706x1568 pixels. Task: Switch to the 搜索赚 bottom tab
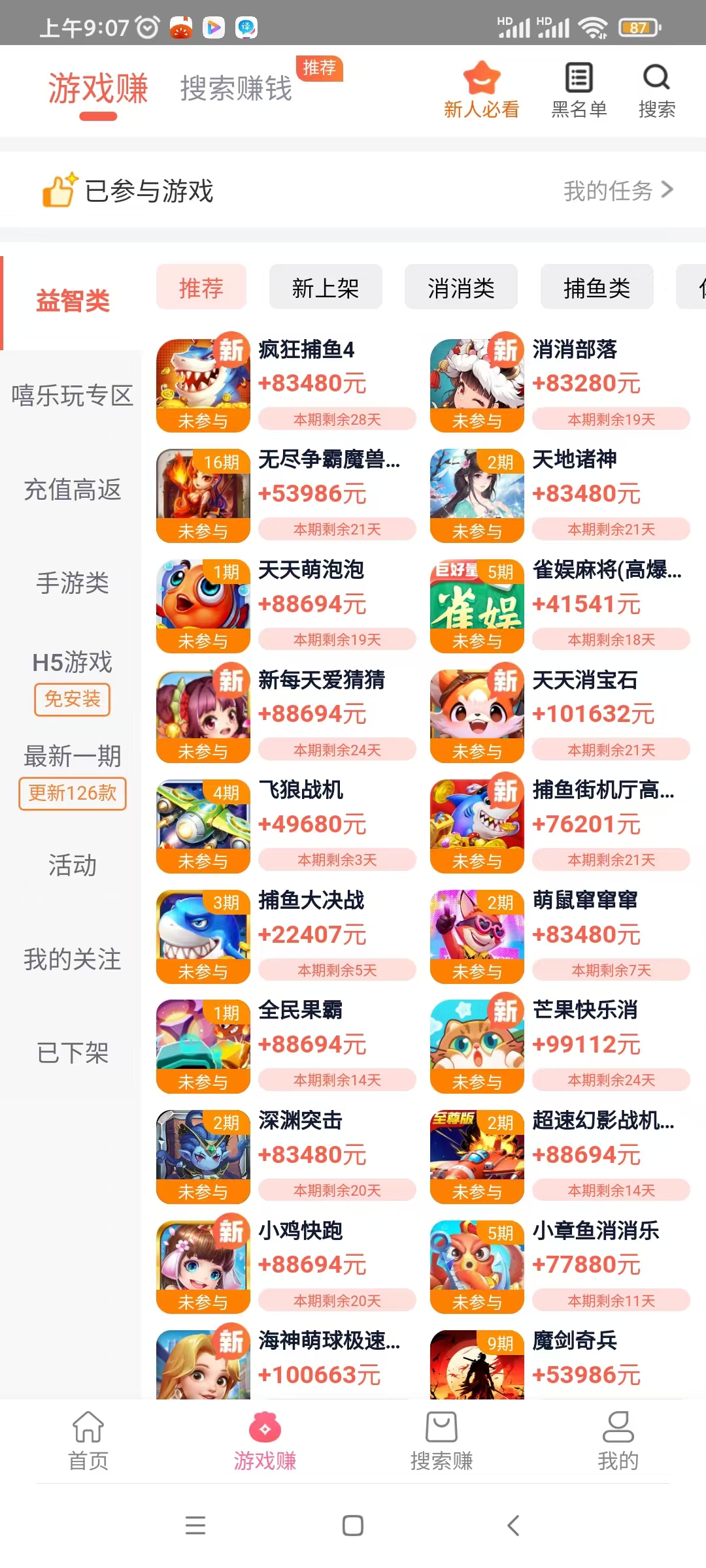pyautogui.click(x=441, y=1441)
